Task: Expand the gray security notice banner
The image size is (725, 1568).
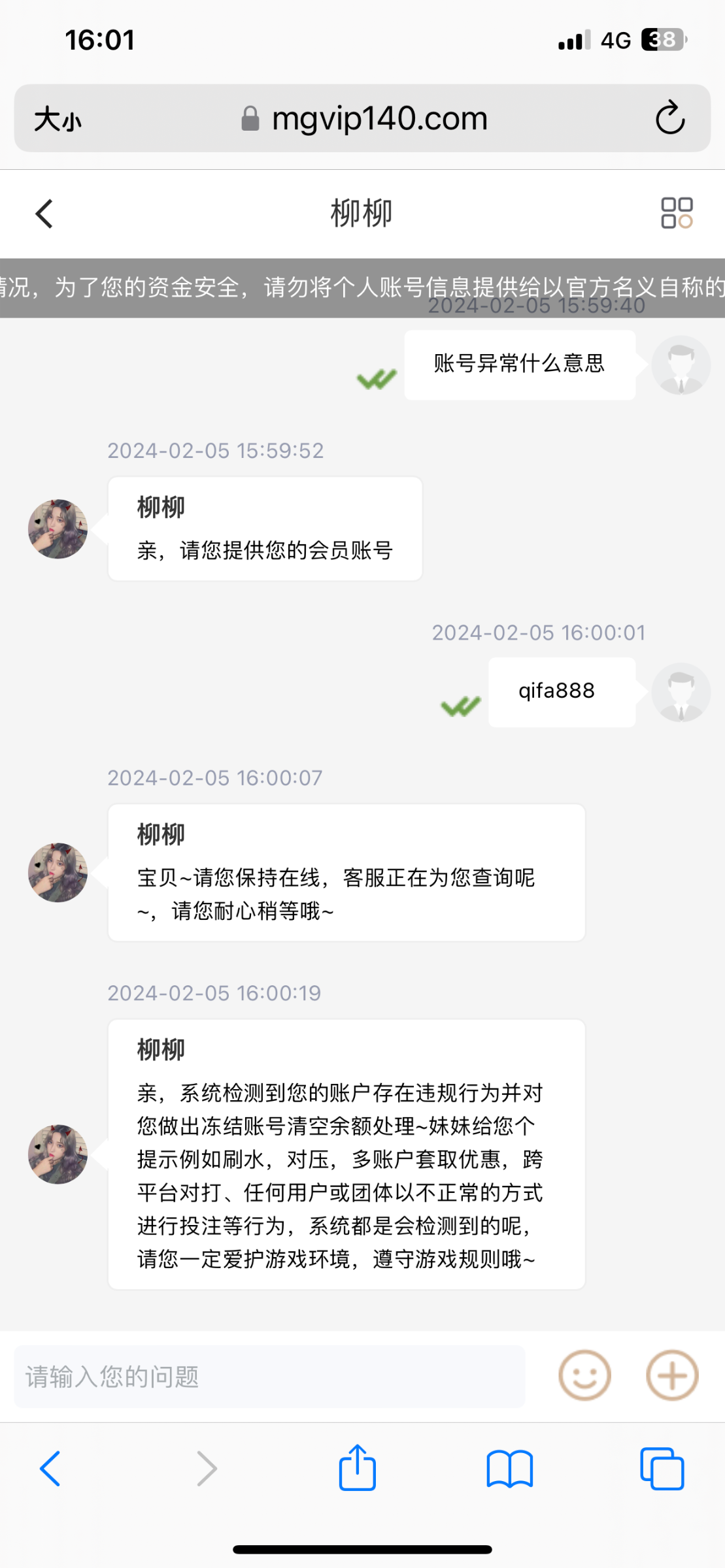Action: pos(362,284)
